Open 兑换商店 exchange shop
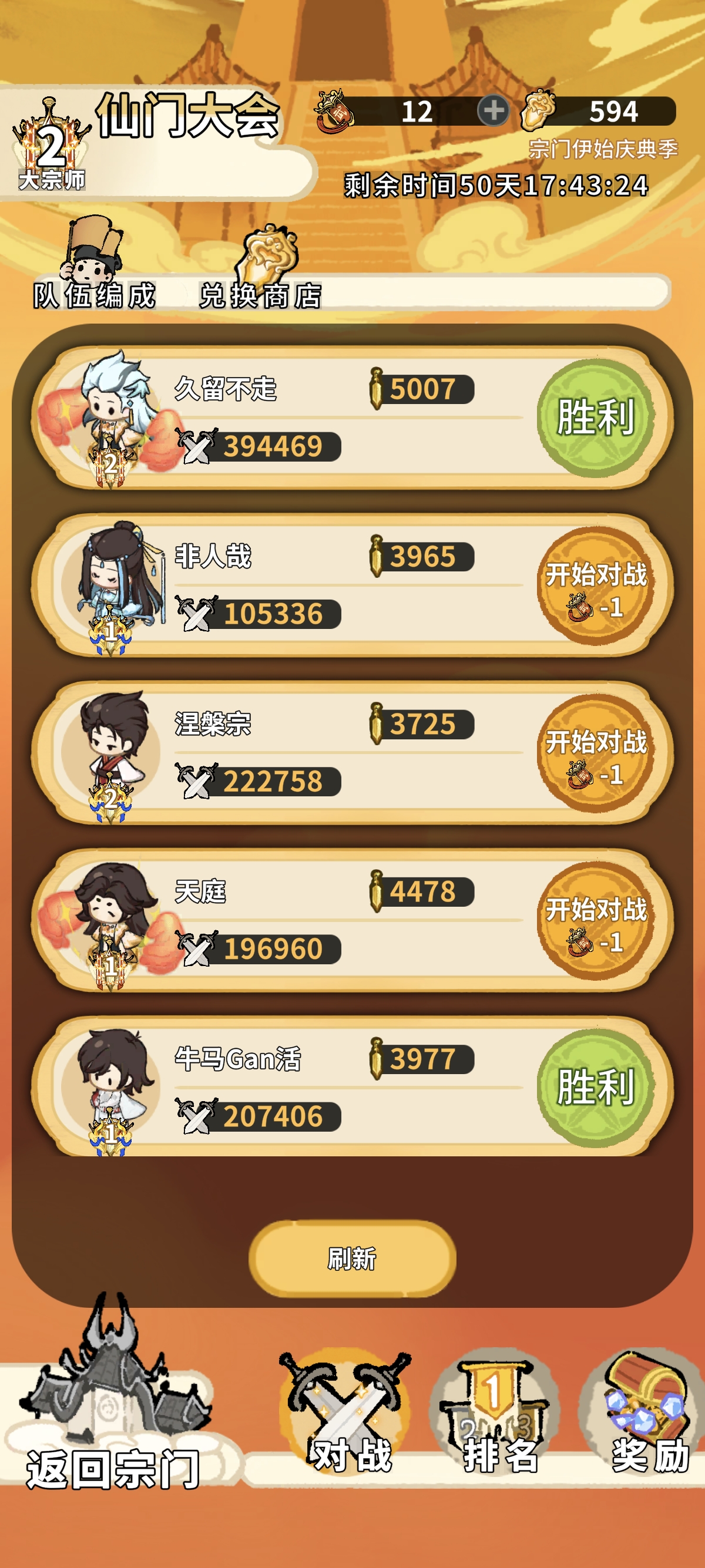The height and width of the screenshot is (1568, 705). coord(262,268)
